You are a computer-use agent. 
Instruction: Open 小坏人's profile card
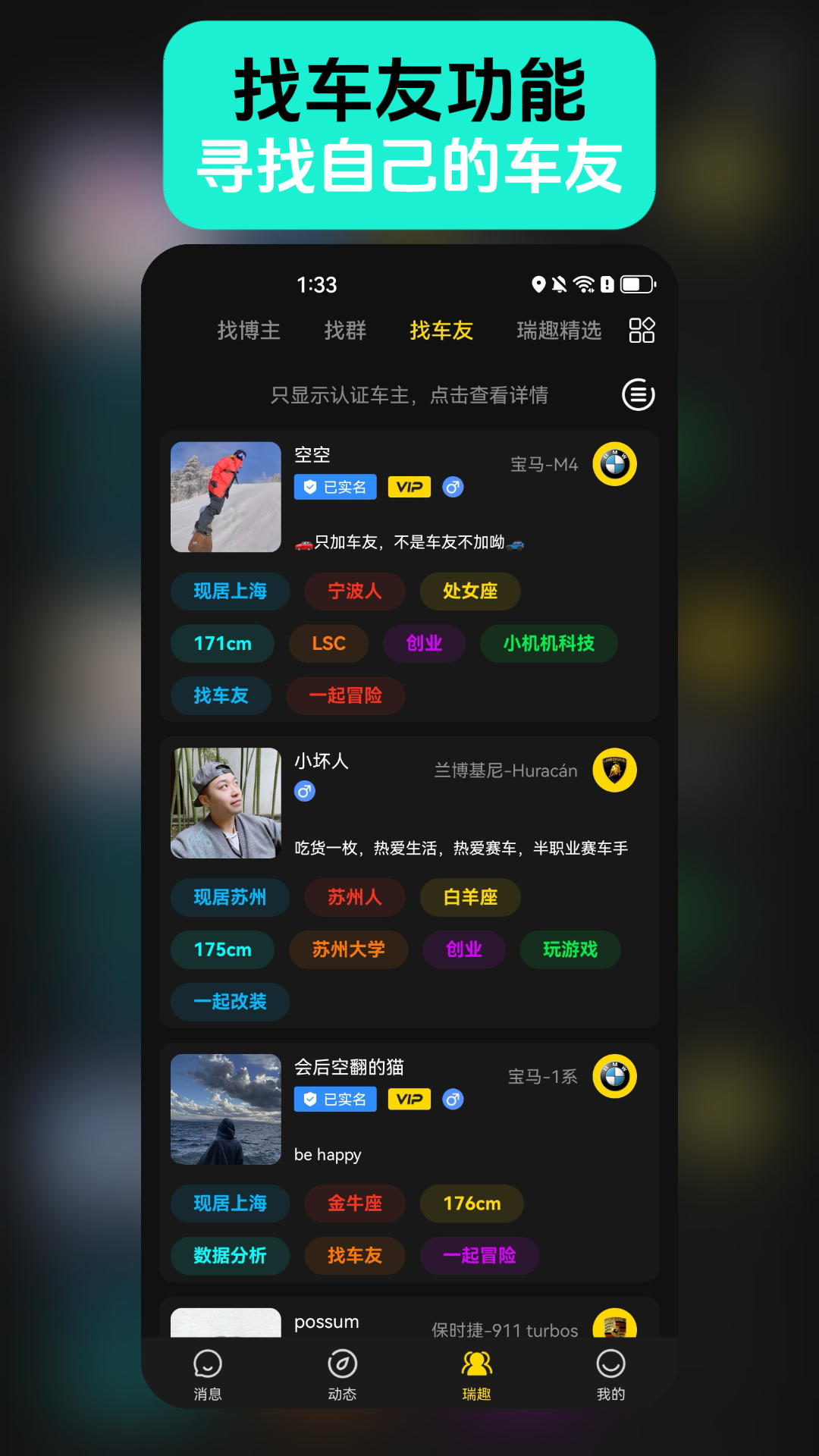coord(322,761)
